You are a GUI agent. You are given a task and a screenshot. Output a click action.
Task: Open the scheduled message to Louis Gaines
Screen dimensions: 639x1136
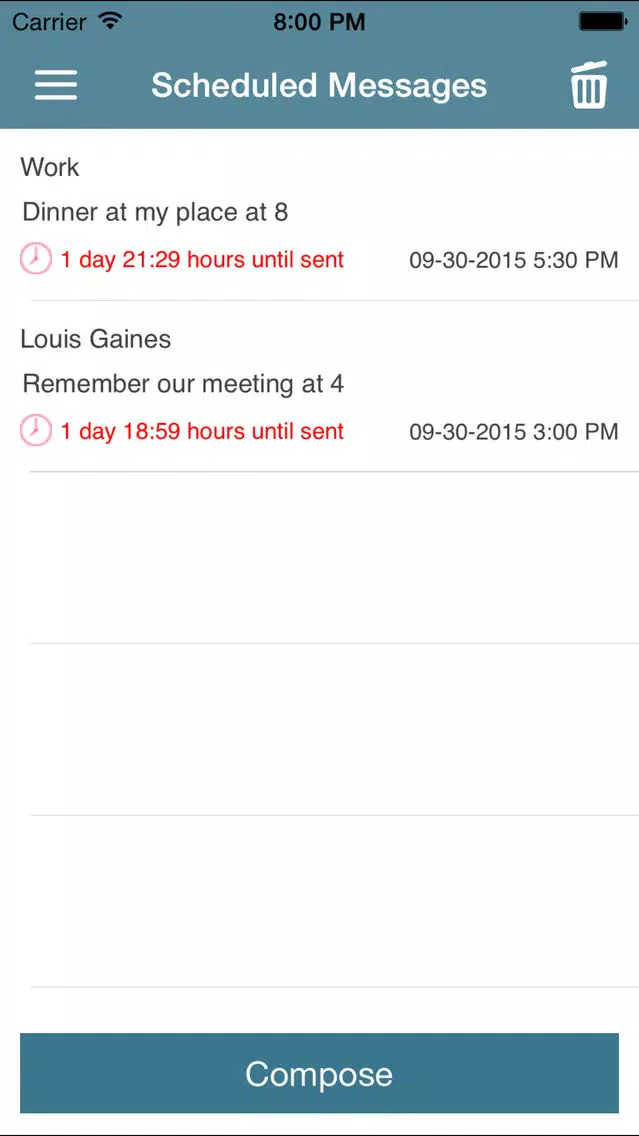(x=320, y=387)
